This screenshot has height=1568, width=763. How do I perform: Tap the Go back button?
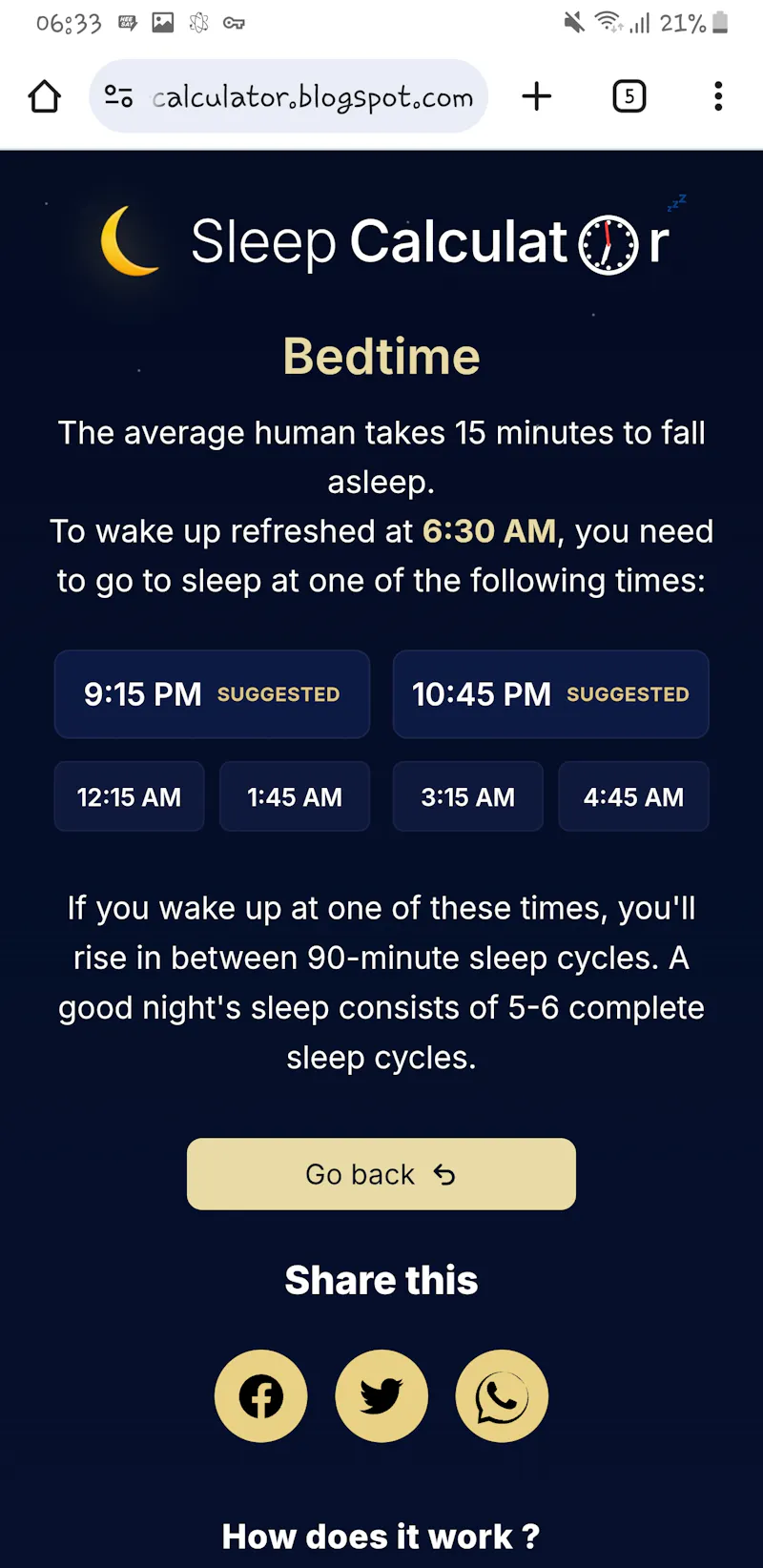click(x=381, y=1174)
